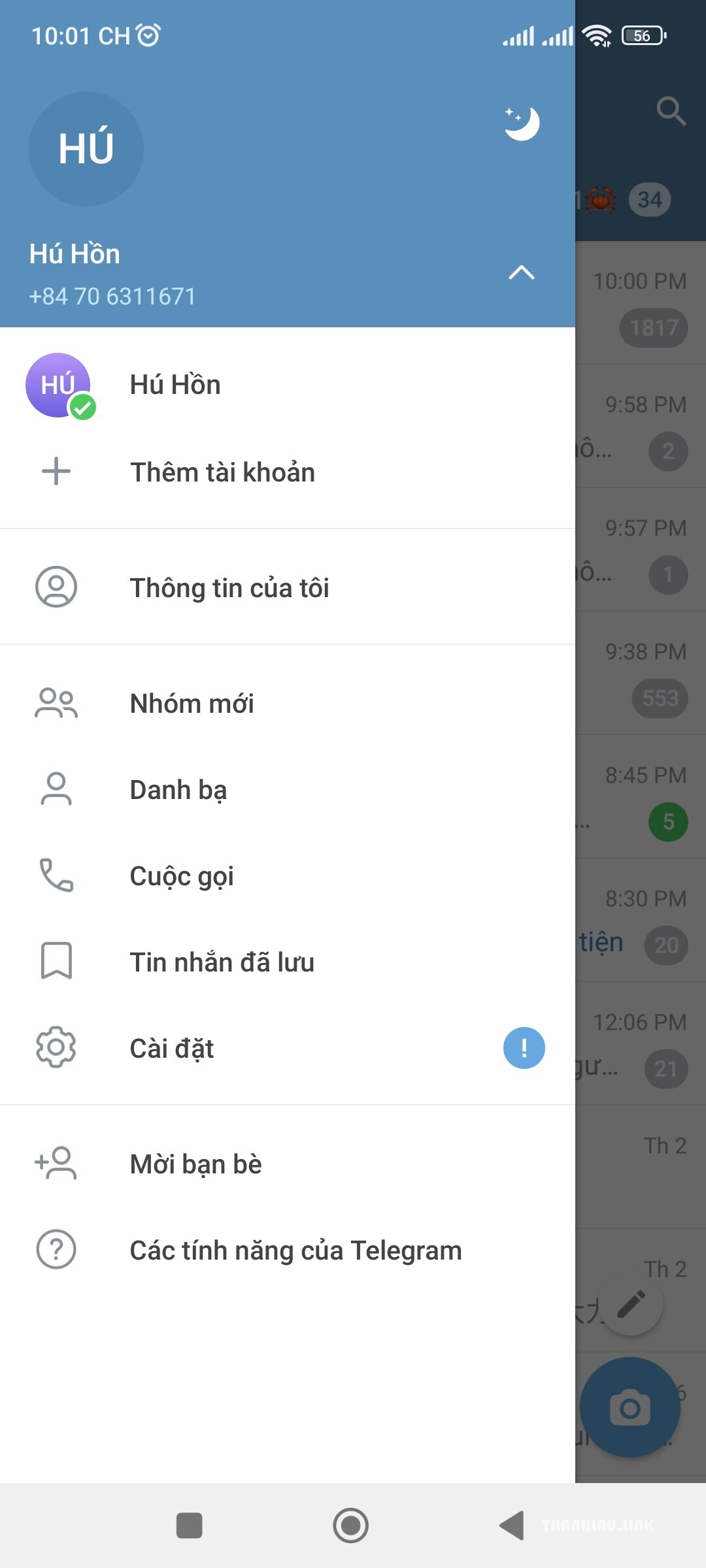Image resolution: width=706 pixels, height=1568 pixels.
Task: Tap the system back button
Action: [x=512, y=1526]
